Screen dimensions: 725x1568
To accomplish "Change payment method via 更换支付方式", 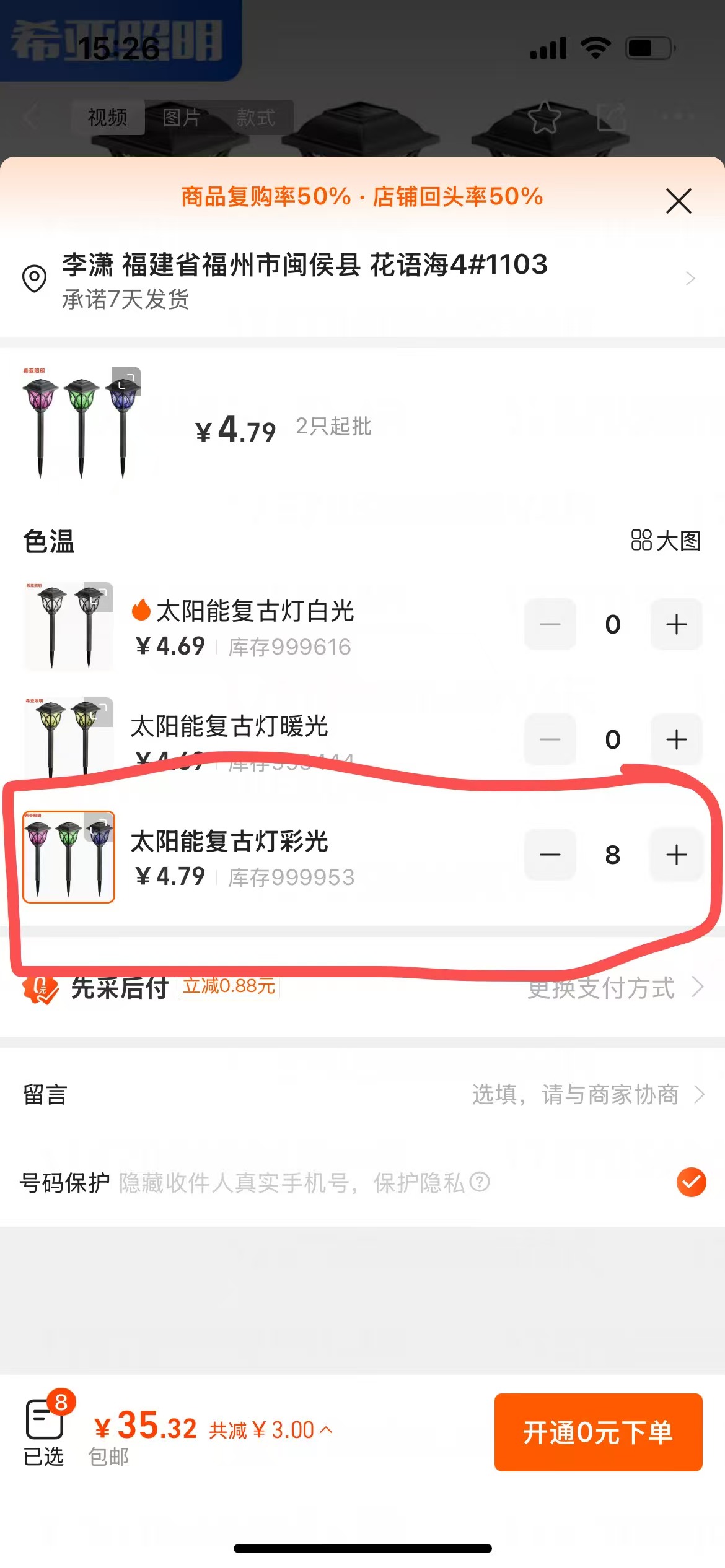I will pyautogui.click(x=613, y=988).
